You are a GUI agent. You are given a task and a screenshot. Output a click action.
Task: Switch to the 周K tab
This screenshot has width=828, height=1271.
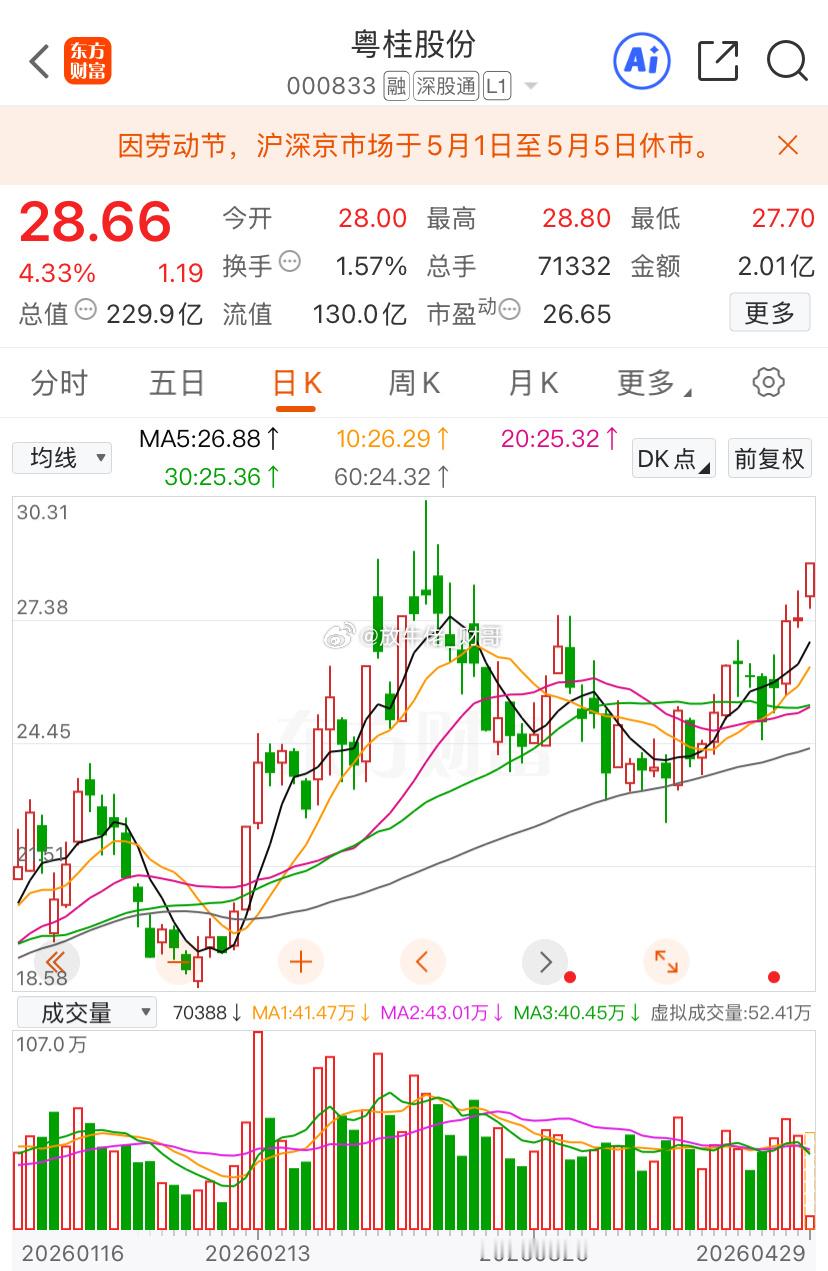click(x=412, y=382)
